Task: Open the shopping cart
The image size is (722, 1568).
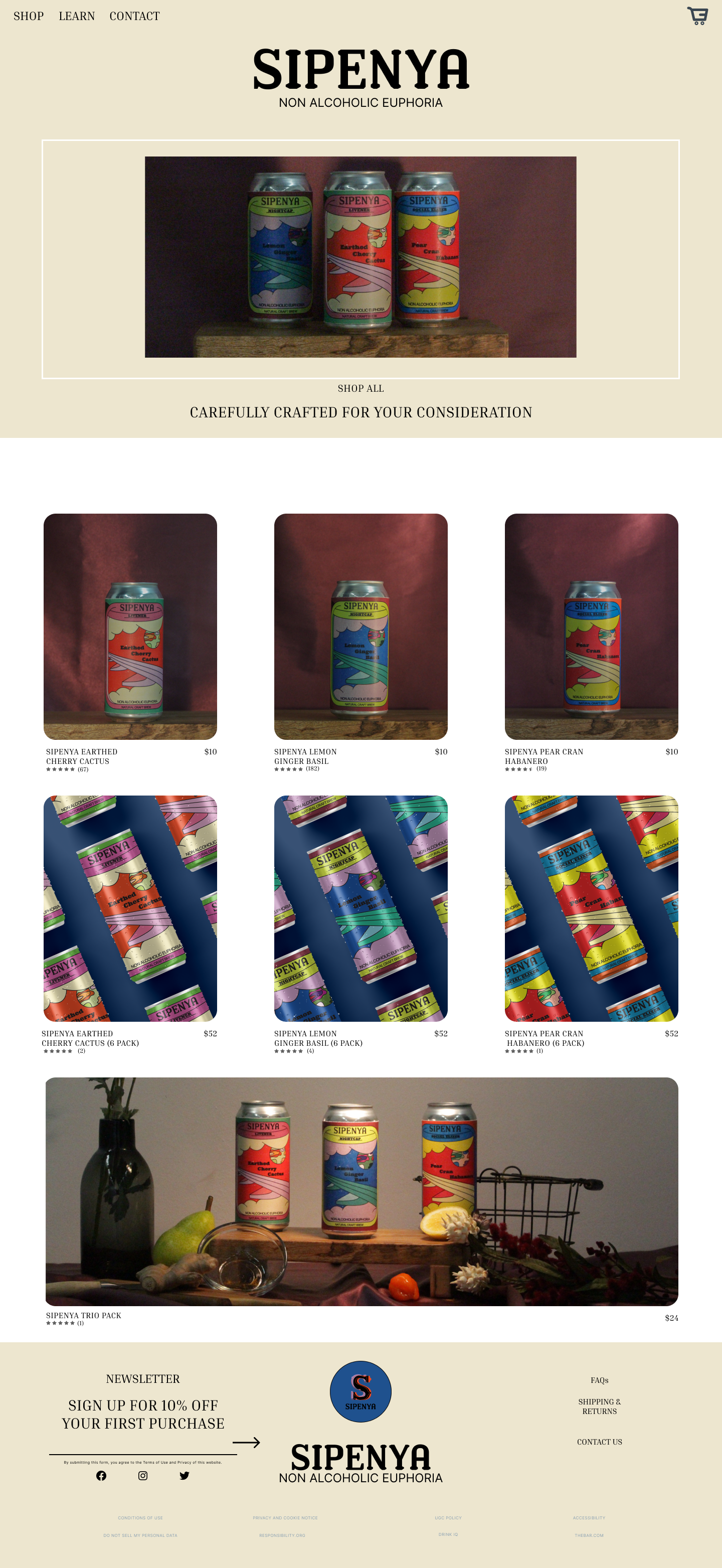Action: click(x=697, y=16)
